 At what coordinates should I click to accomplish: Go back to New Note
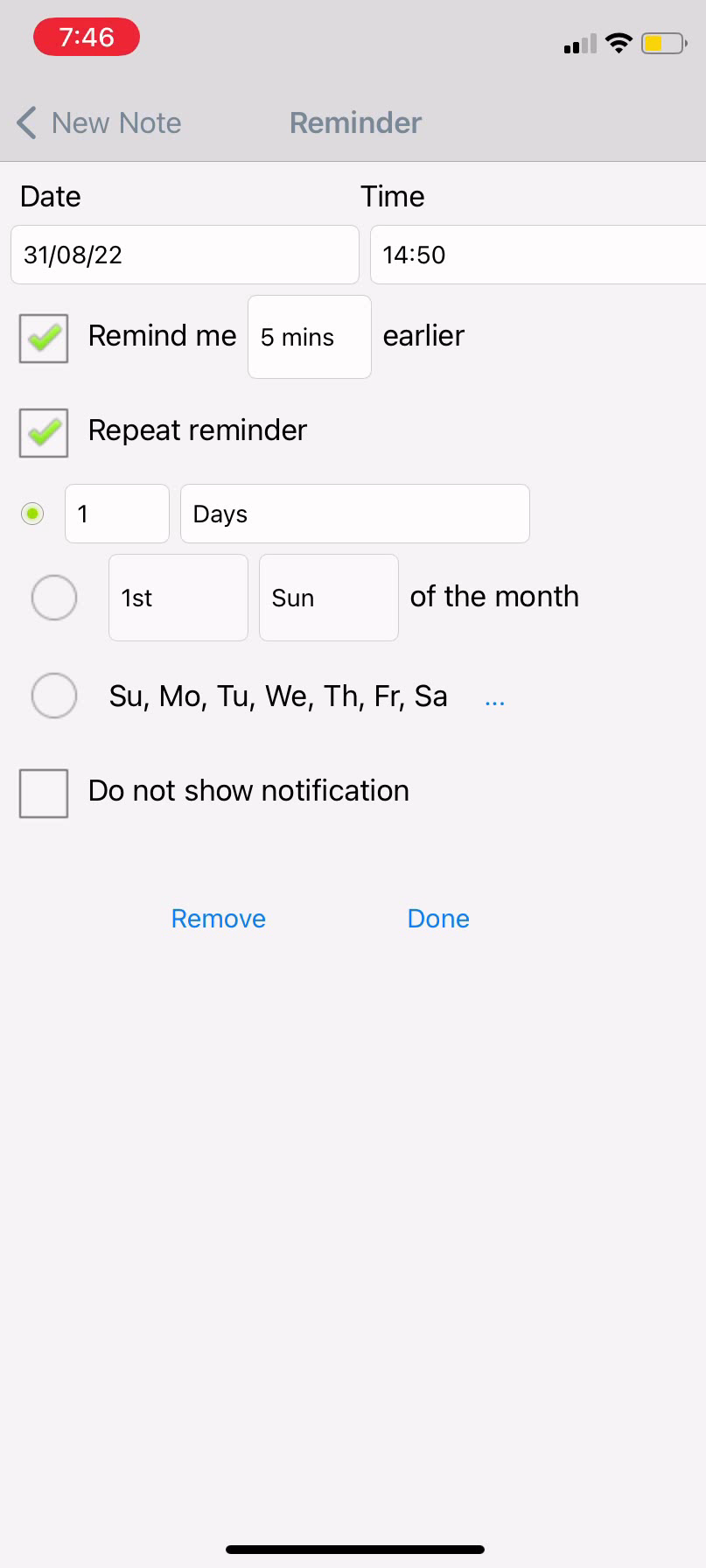[99, 122]
